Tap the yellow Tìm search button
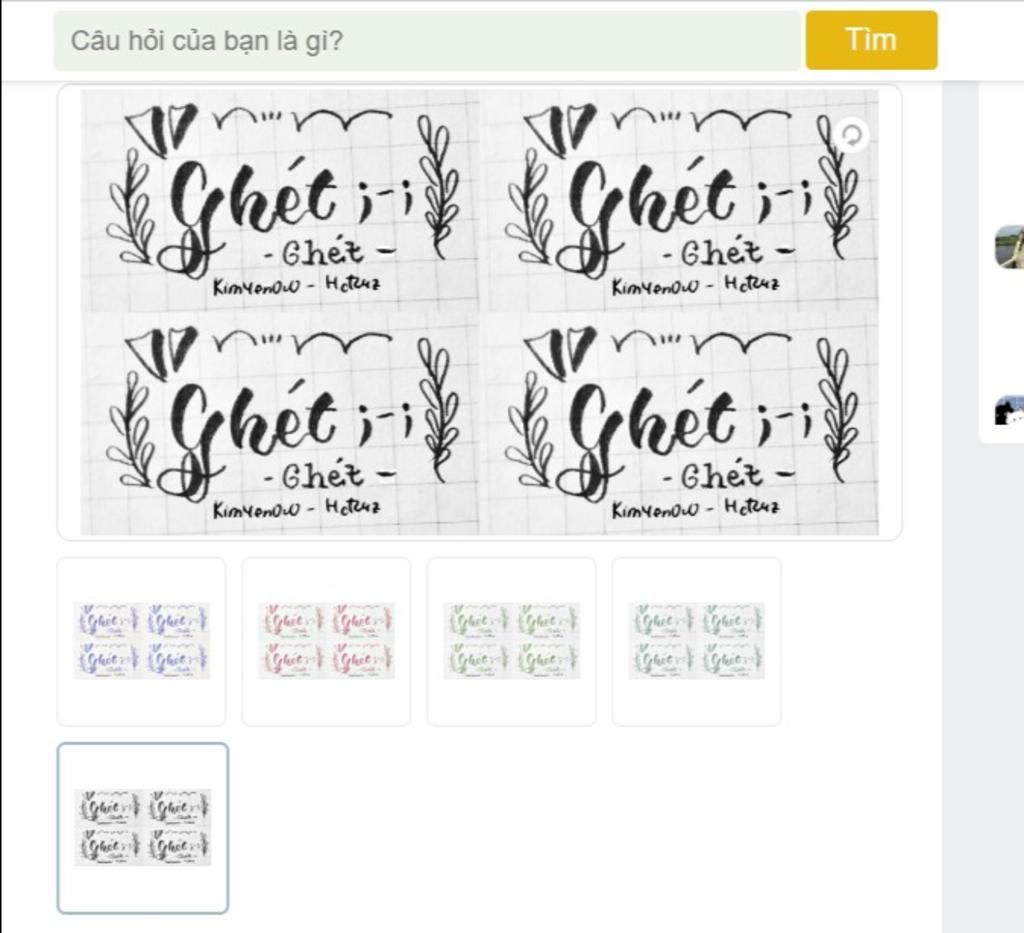The width and height of the screenshot is (1024, 933). [x=871, y=40]
